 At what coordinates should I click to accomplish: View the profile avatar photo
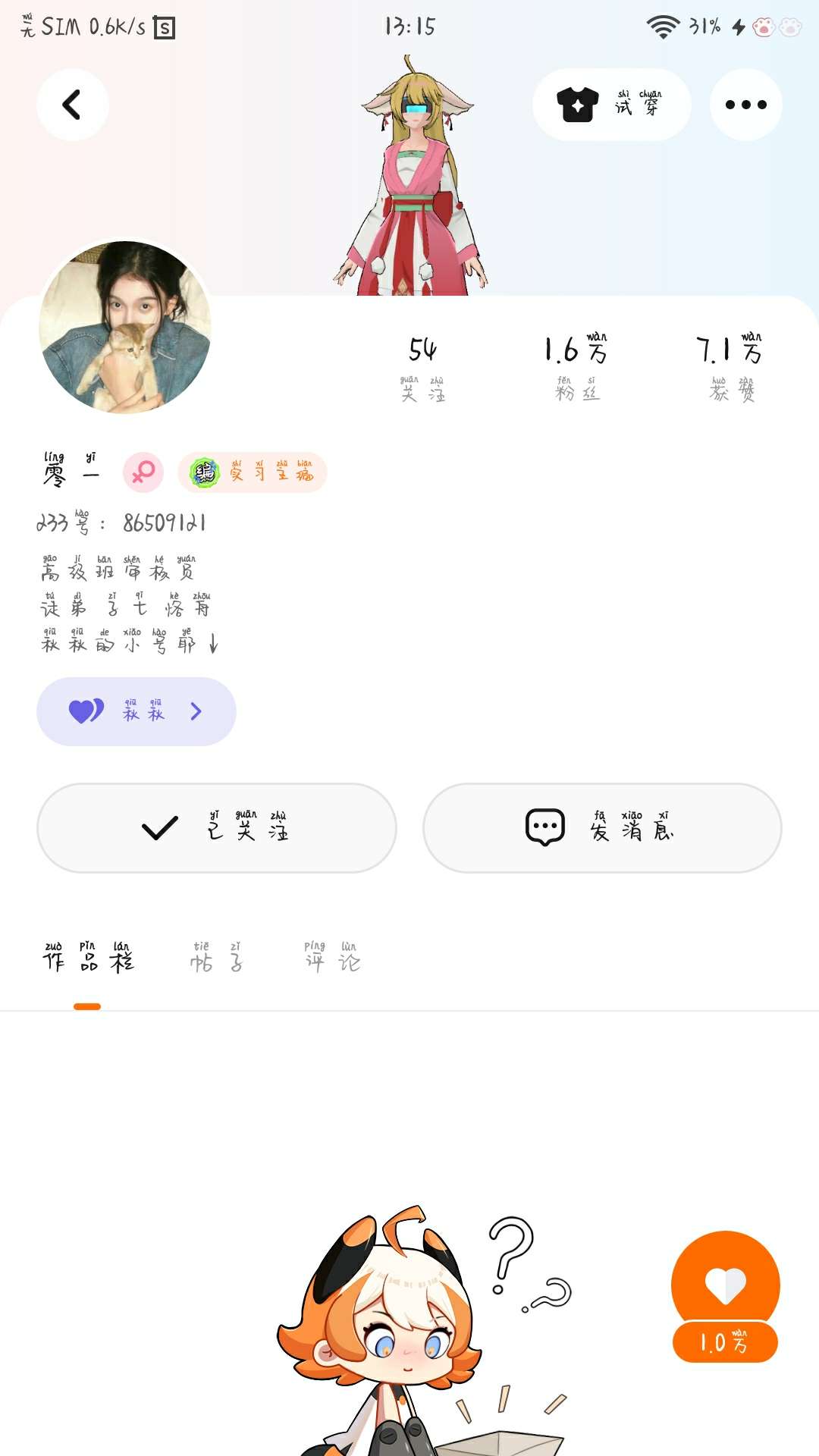click(125, 328)
